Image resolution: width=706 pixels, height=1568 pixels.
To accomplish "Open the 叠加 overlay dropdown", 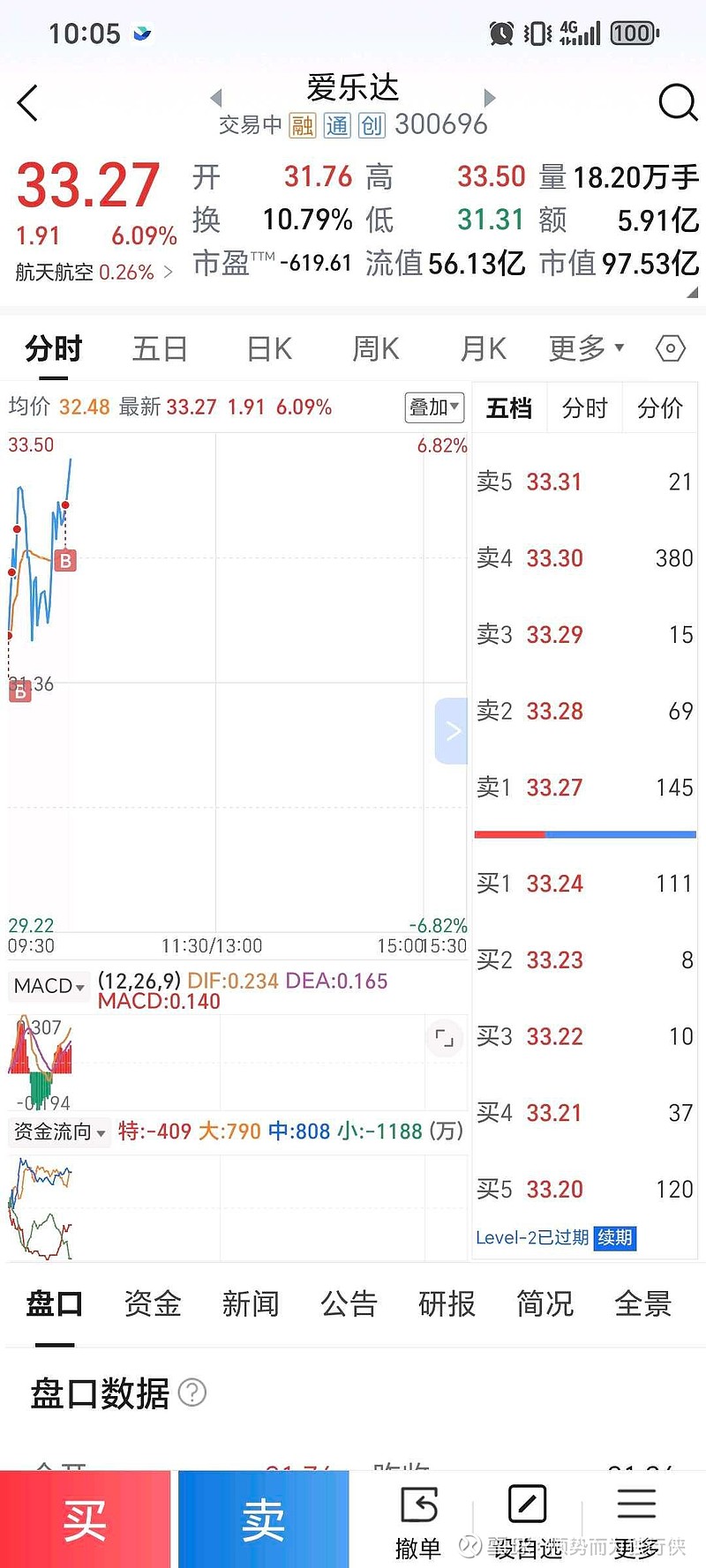I will click(434, 407).
